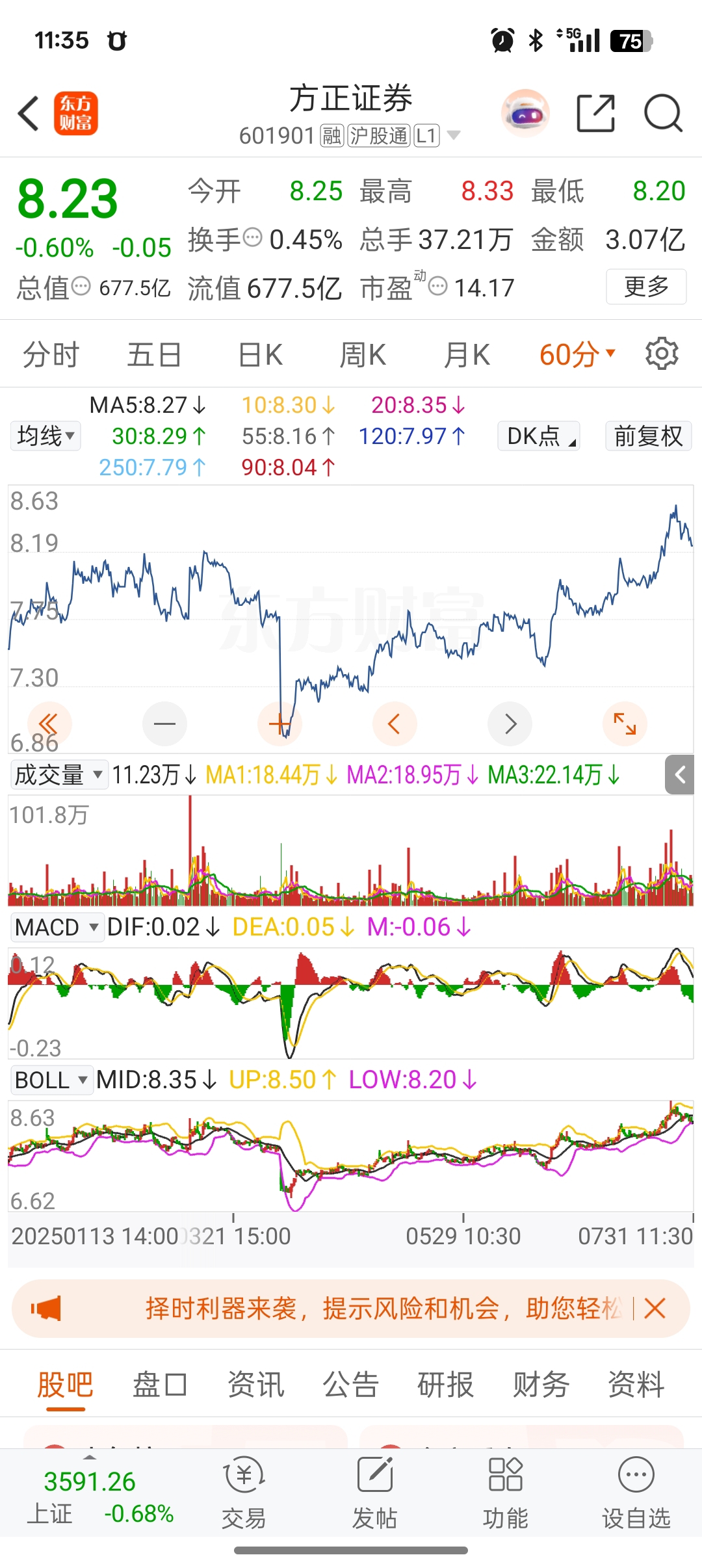The image size is (702, 1568).
Task: Open stock search magnifier
Action: [x=663, y=113]
